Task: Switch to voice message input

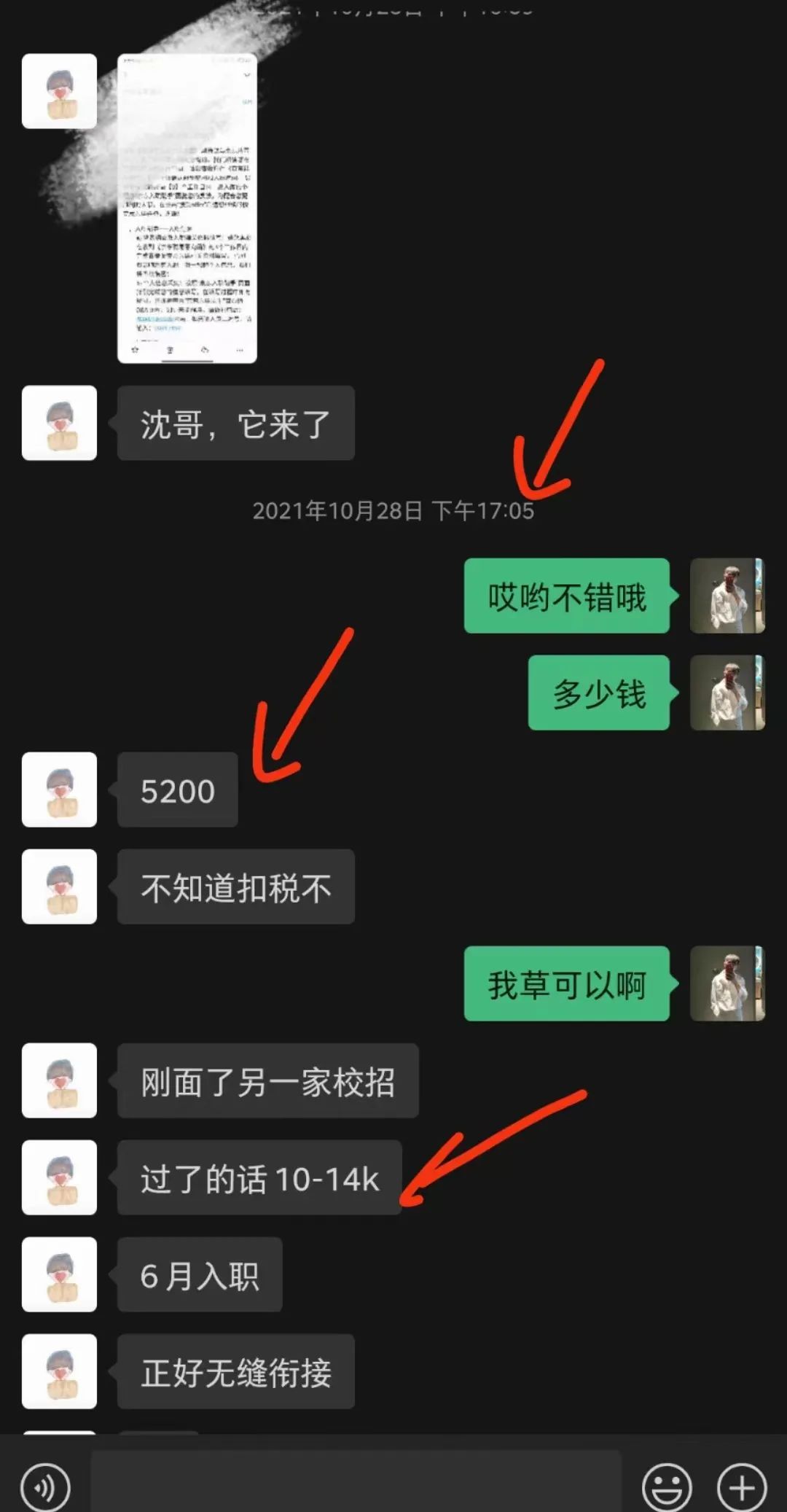Action: (x=45, y=1487)
